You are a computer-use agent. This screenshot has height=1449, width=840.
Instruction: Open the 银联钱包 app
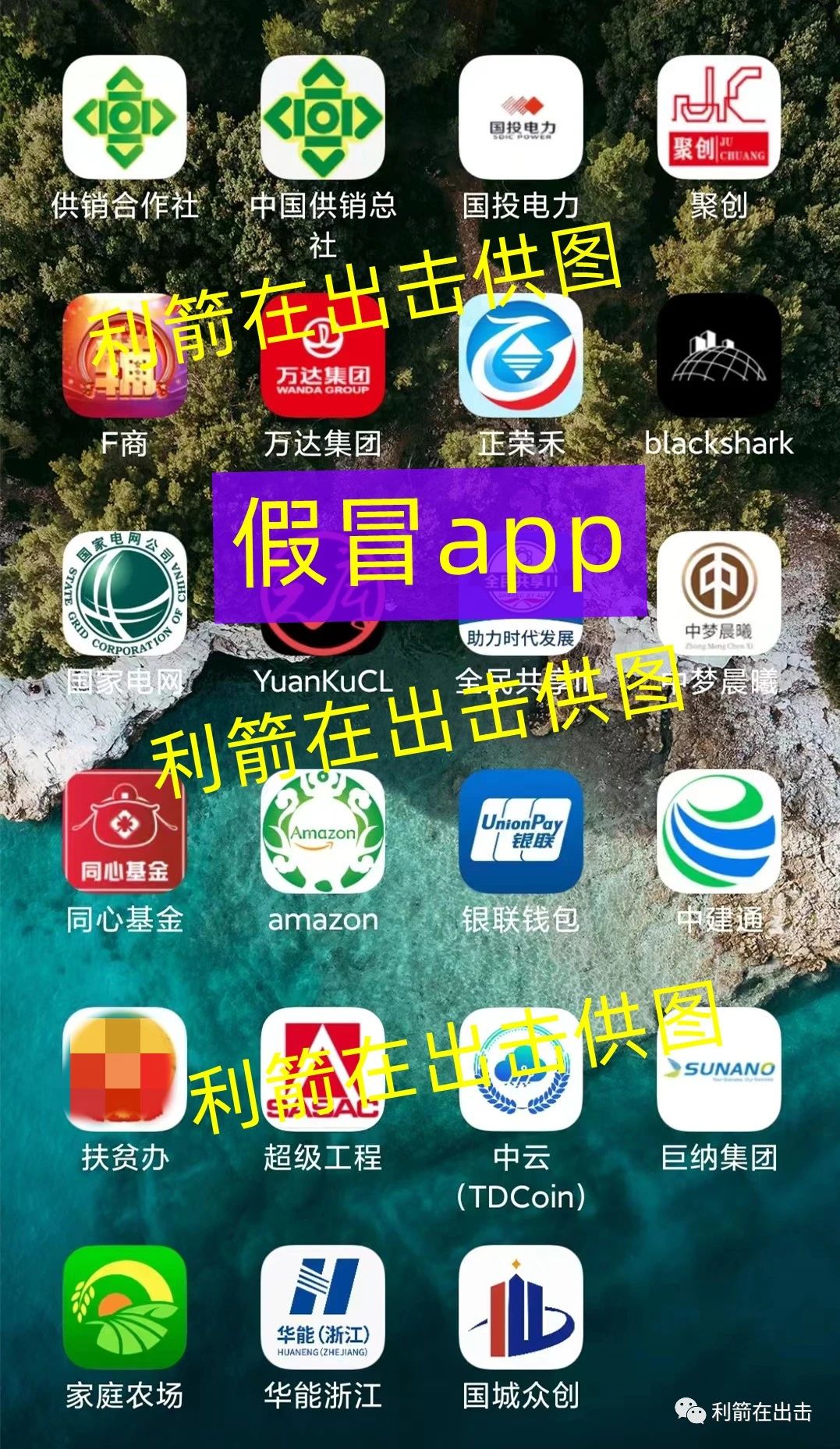[x=521, y=832]
